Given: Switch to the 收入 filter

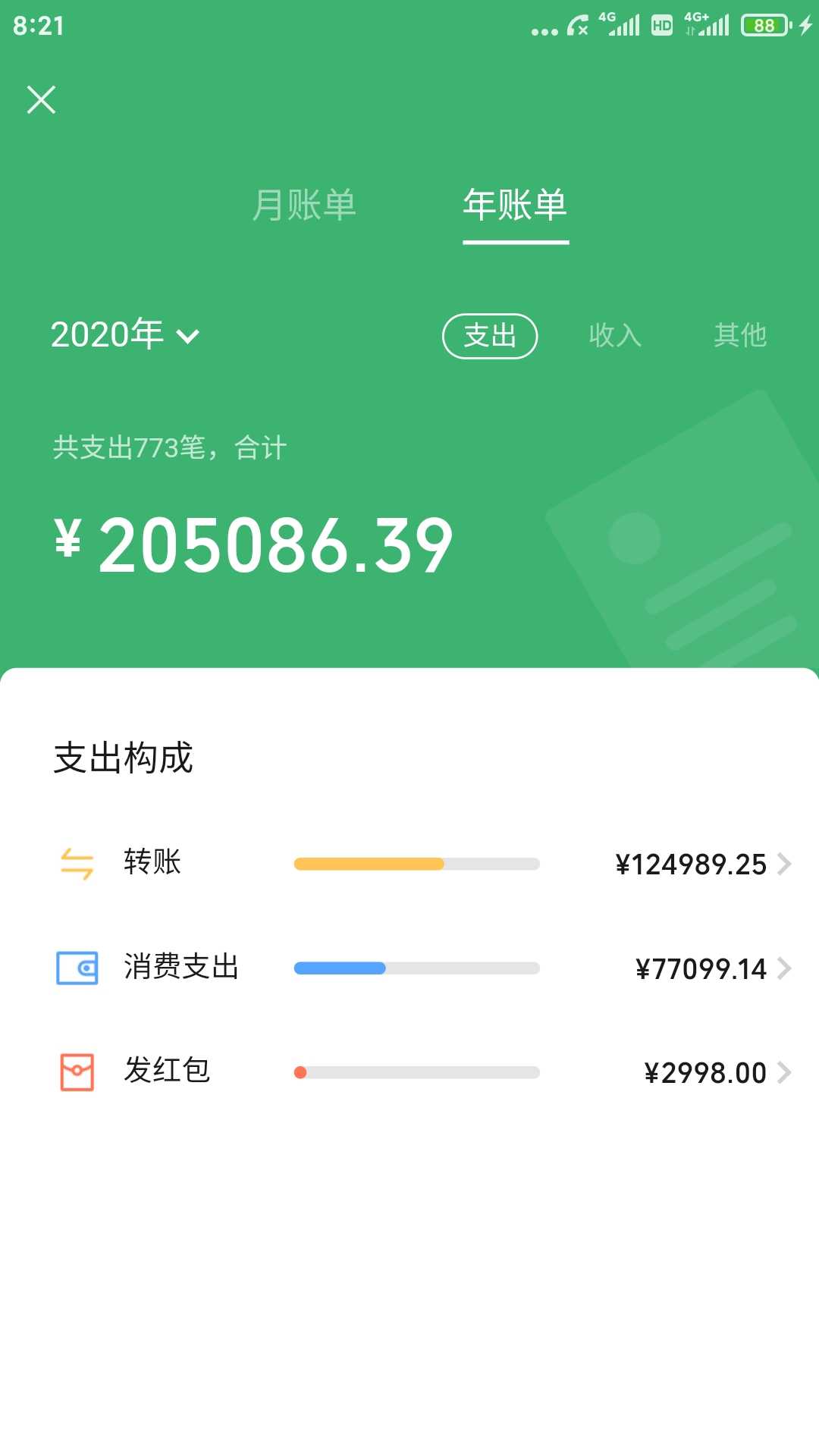Looking at the screenshot, I should [x=615, y=335].
